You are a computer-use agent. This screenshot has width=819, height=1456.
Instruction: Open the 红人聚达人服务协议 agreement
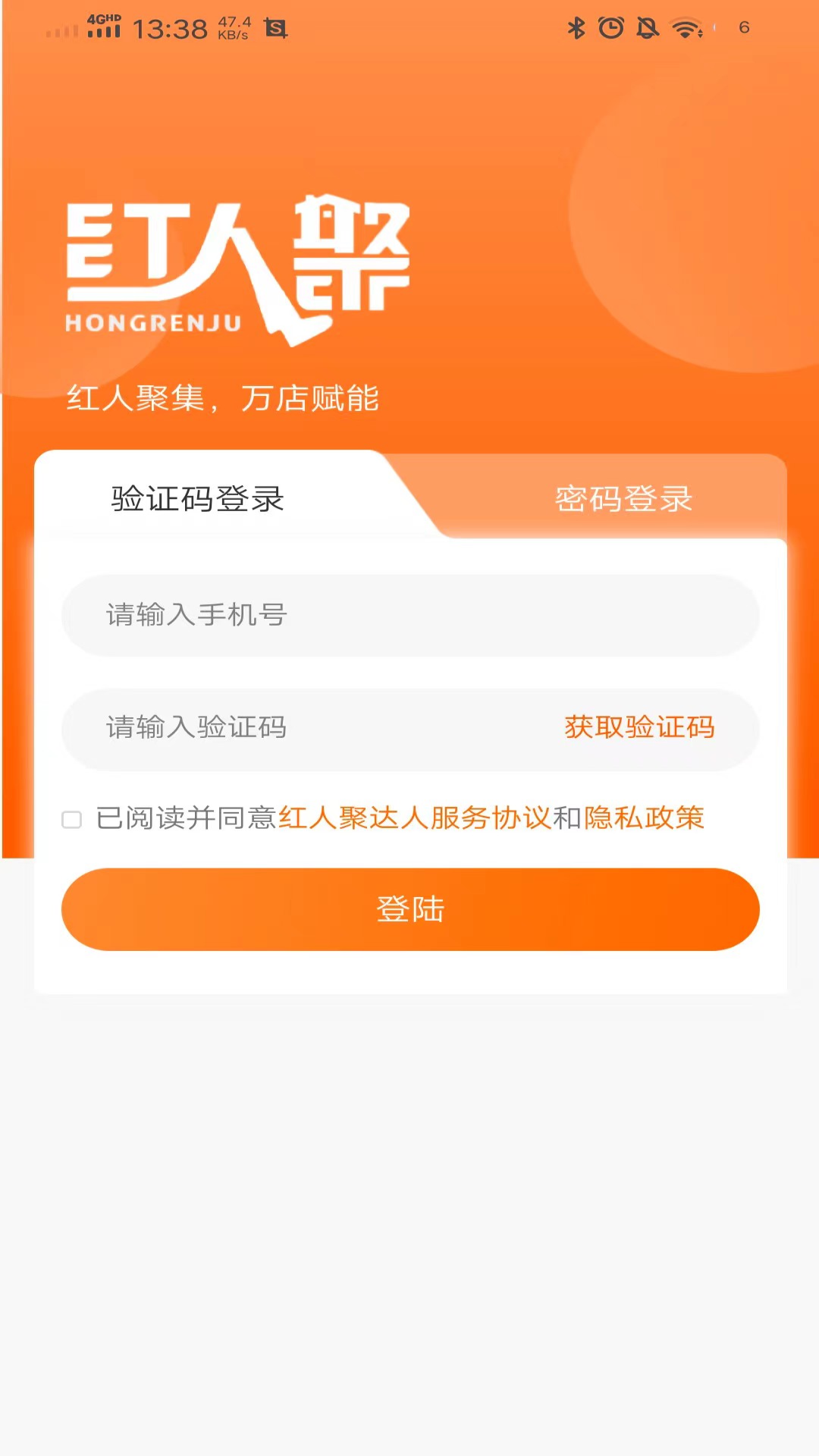tap(415, 818)
